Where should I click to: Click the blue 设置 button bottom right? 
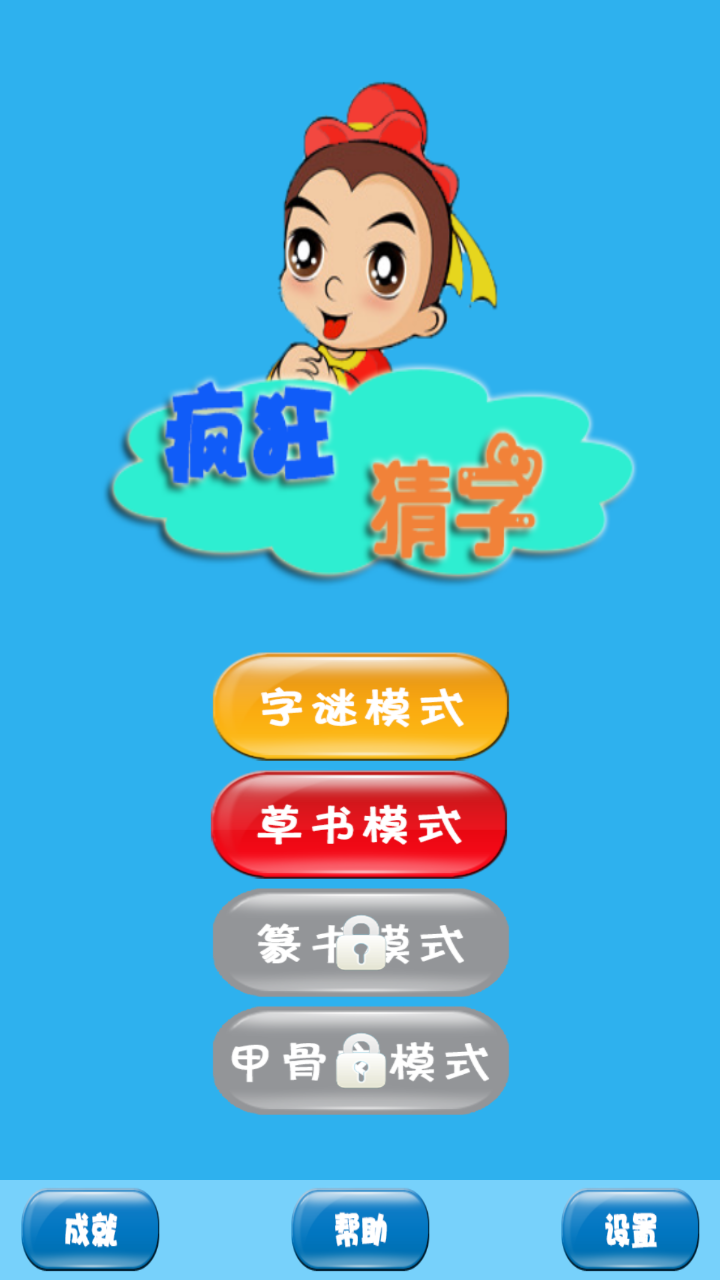pyautogui.click(x=630, y=1228)
